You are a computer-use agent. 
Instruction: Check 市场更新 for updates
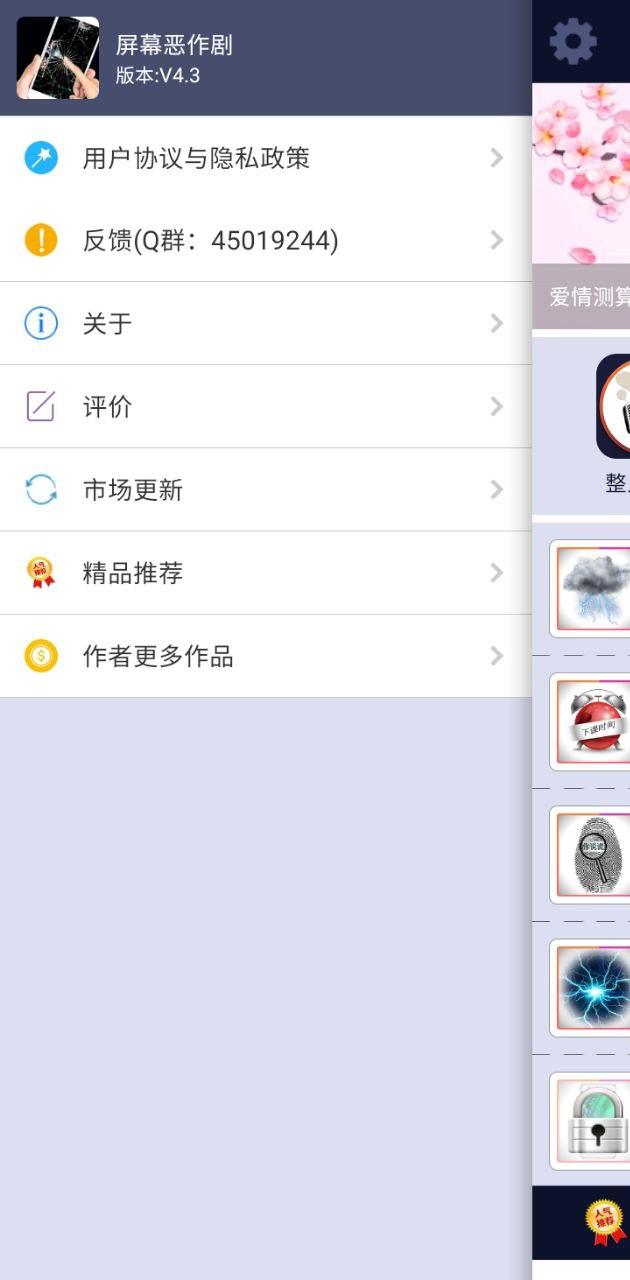pyautogui.click(x=265, y=490)
